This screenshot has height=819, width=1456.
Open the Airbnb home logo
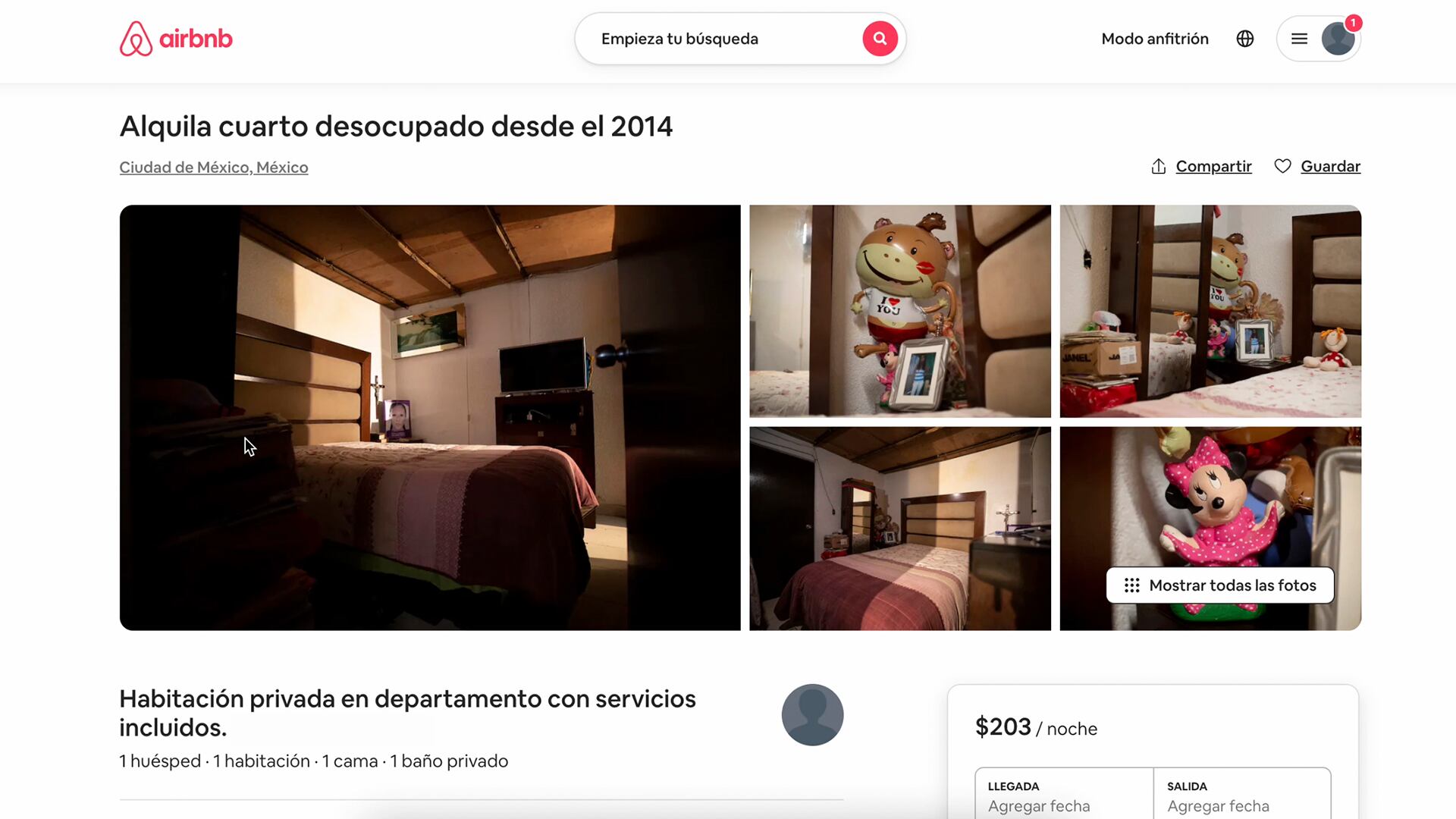click(176, 39)
